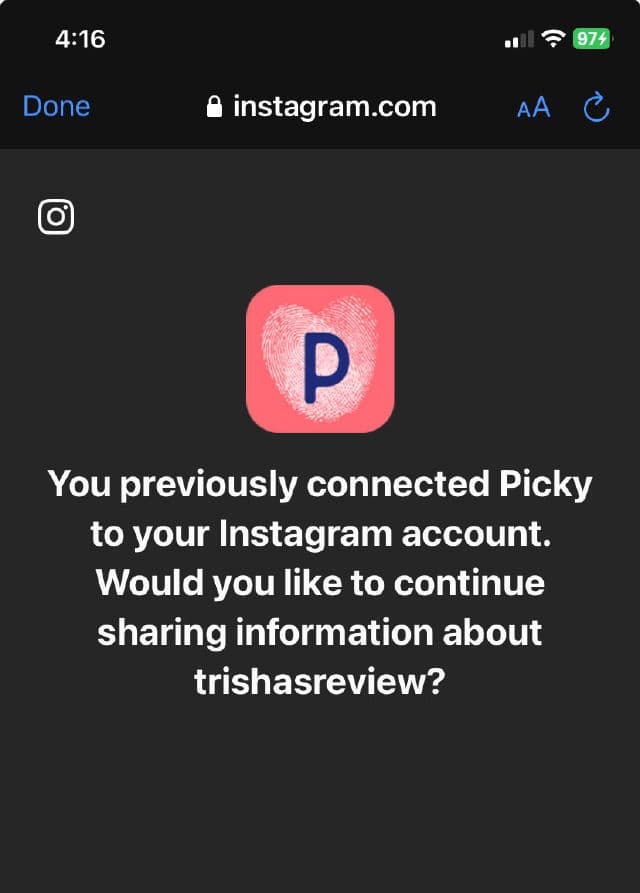The height and width of the screenshot is (893, 640).
Task: Tap the instagram.com address bar
Action: (321, 107)
